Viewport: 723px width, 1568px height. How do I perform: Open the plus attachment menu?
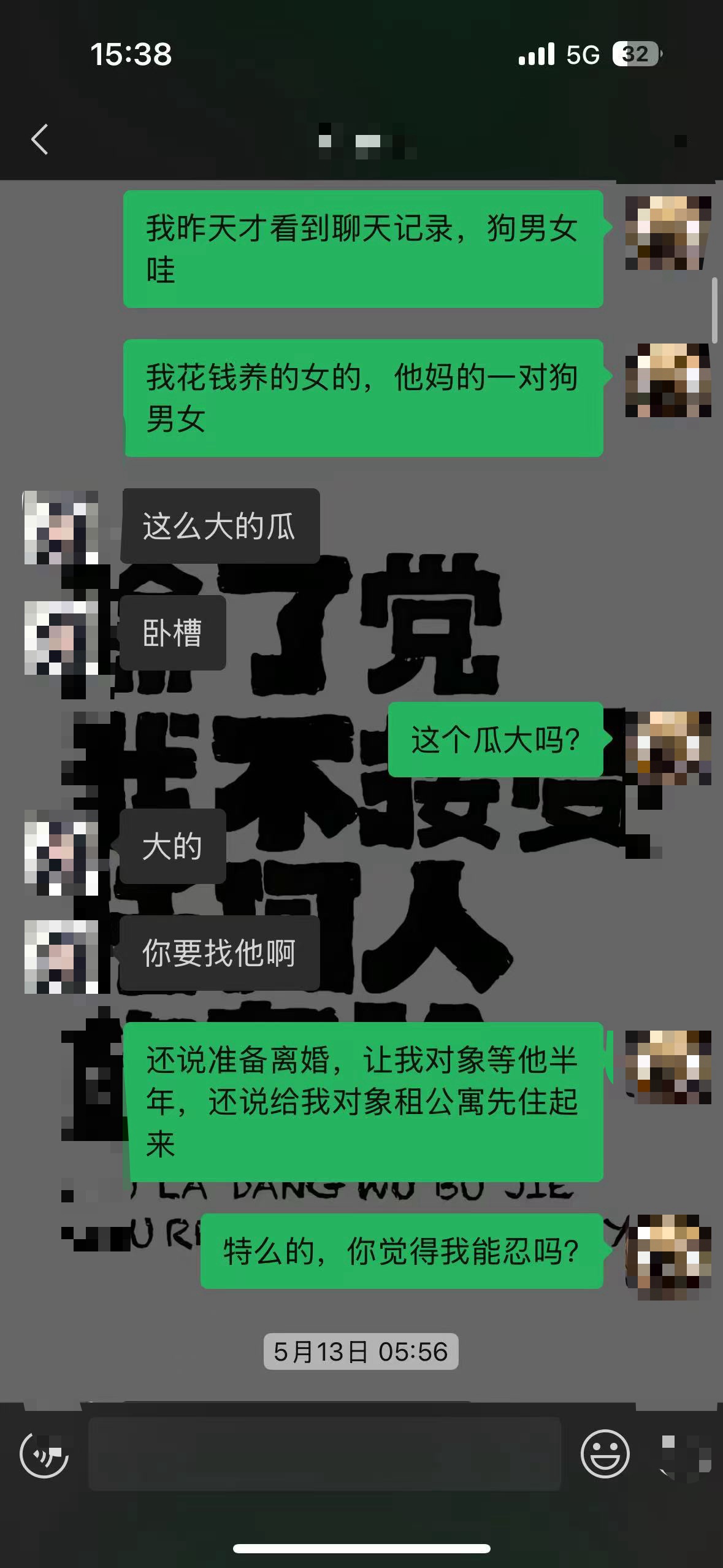pyautogui.click(x=686, y=1453)
